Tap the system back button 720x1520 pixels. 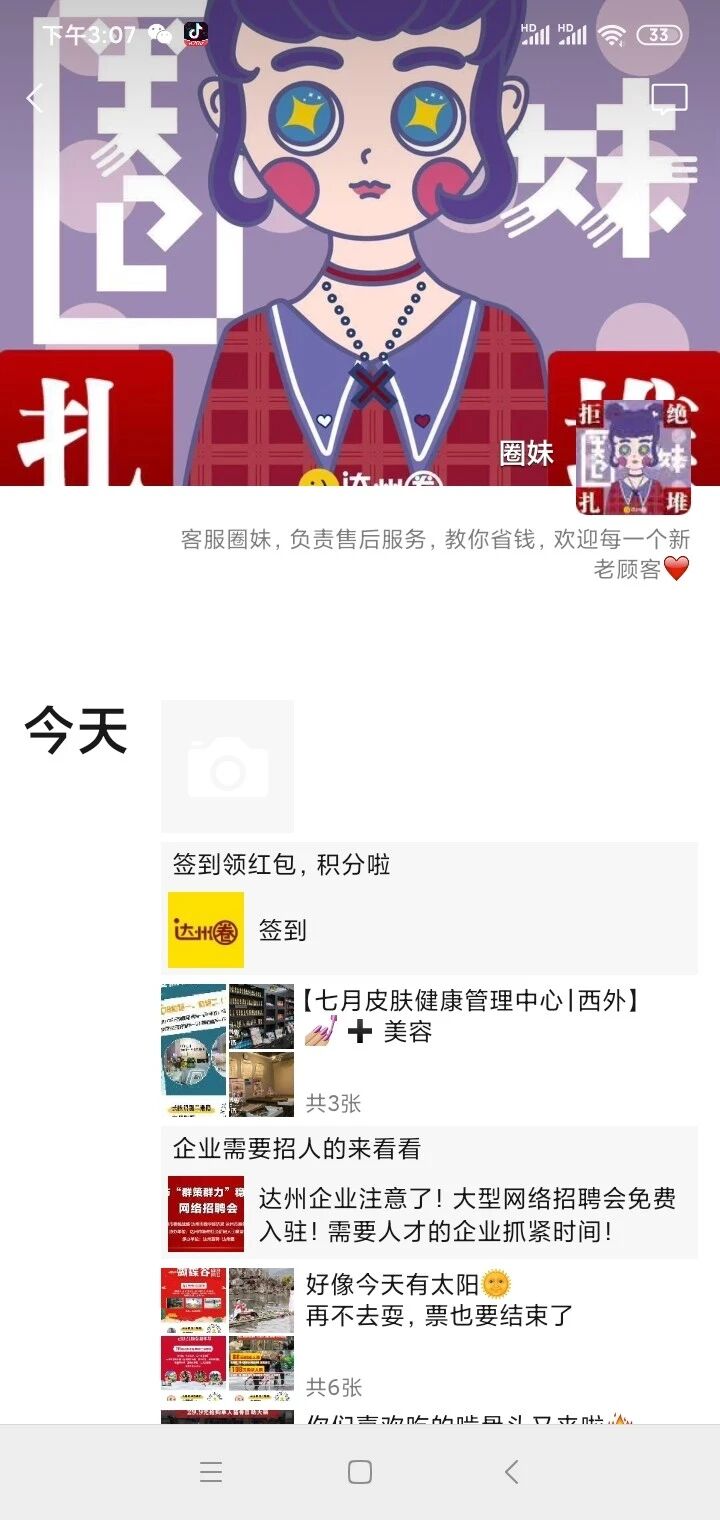(511, 1472)
